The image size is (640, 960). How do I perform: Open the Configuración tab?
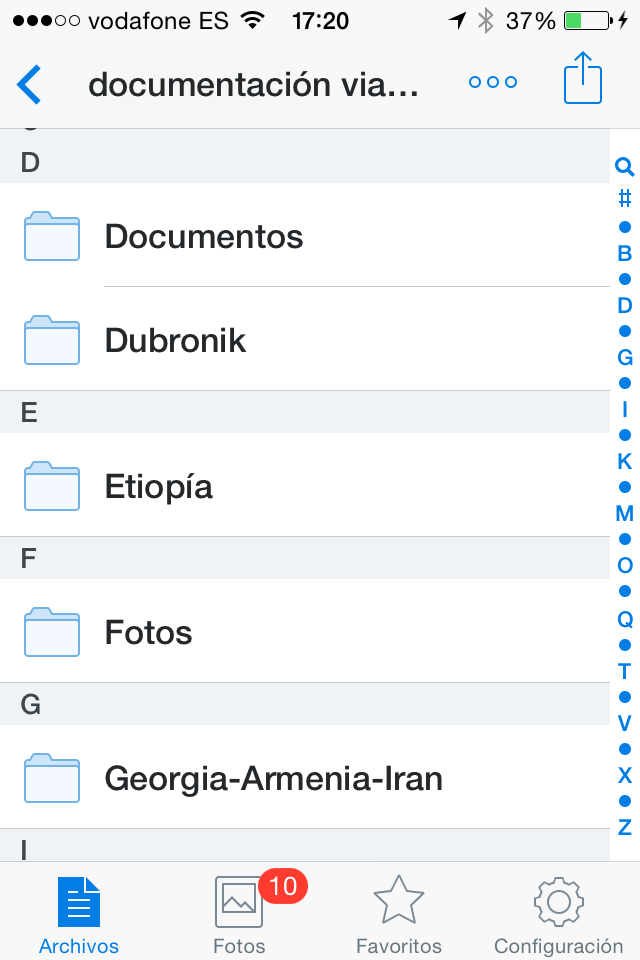point(558,914)
